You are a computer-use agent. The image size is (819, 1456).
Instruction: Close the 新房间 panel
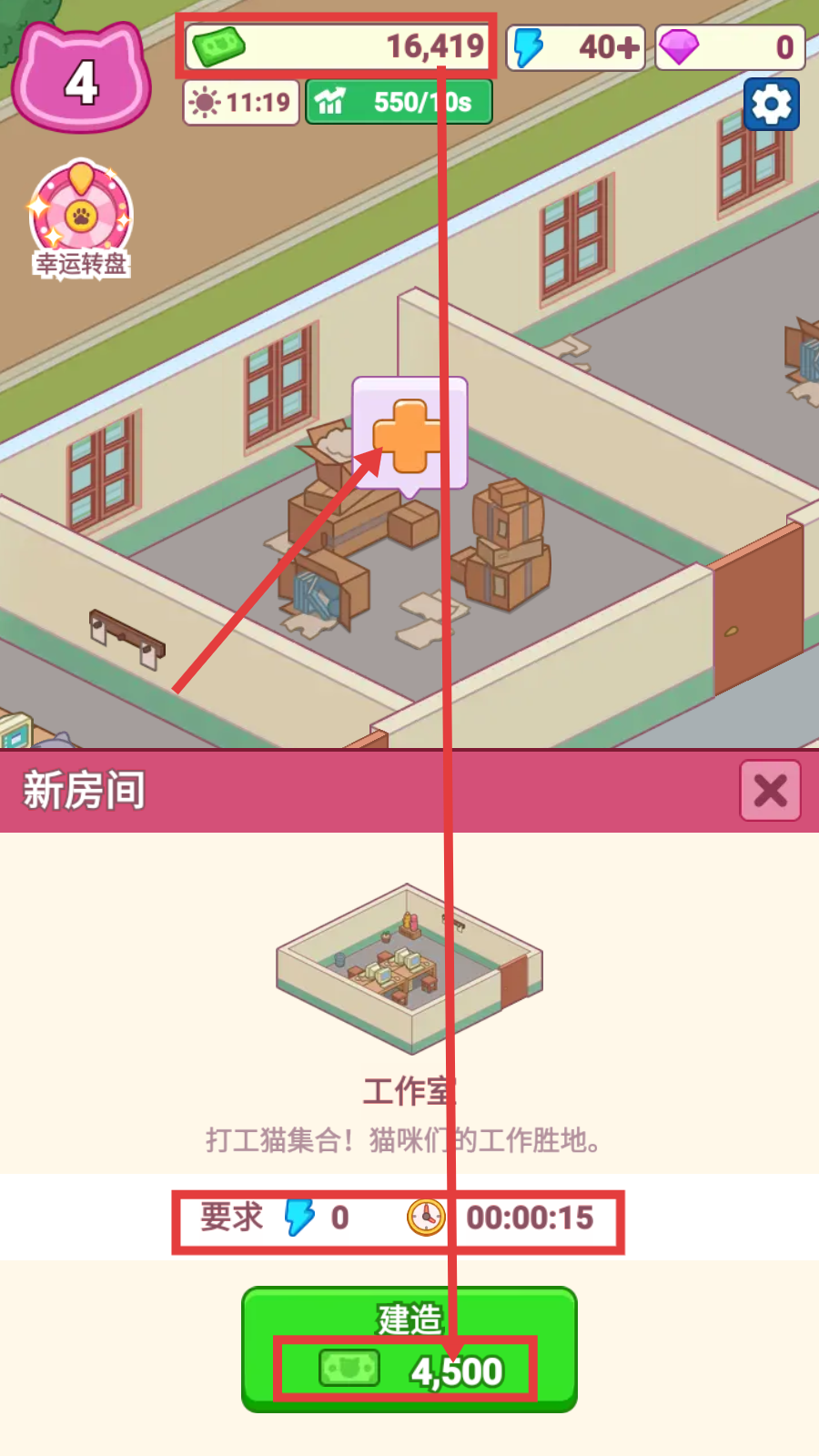tap(770, 791)
